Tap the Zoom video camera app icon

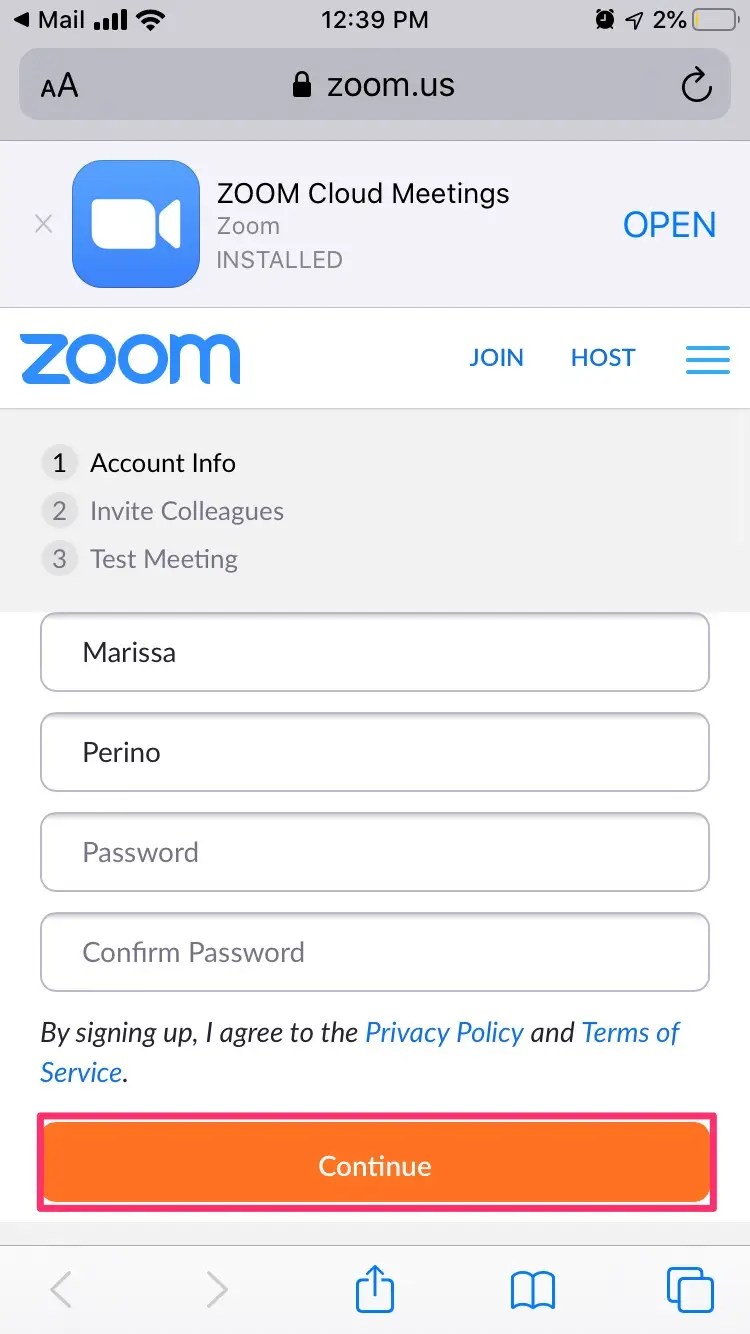point(135,223)
